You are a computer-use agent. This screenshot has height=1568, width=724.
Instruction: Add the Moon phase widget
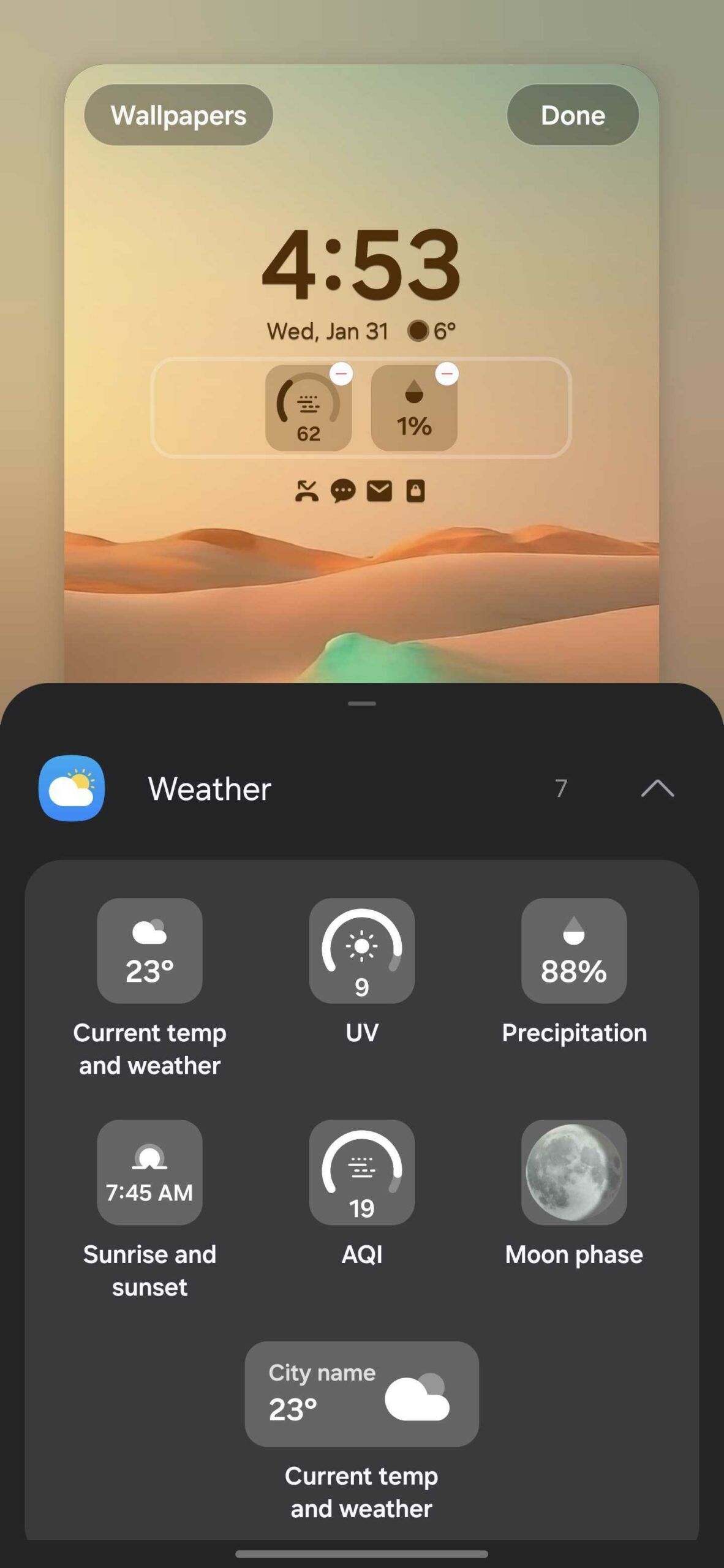click(573, 1172)
